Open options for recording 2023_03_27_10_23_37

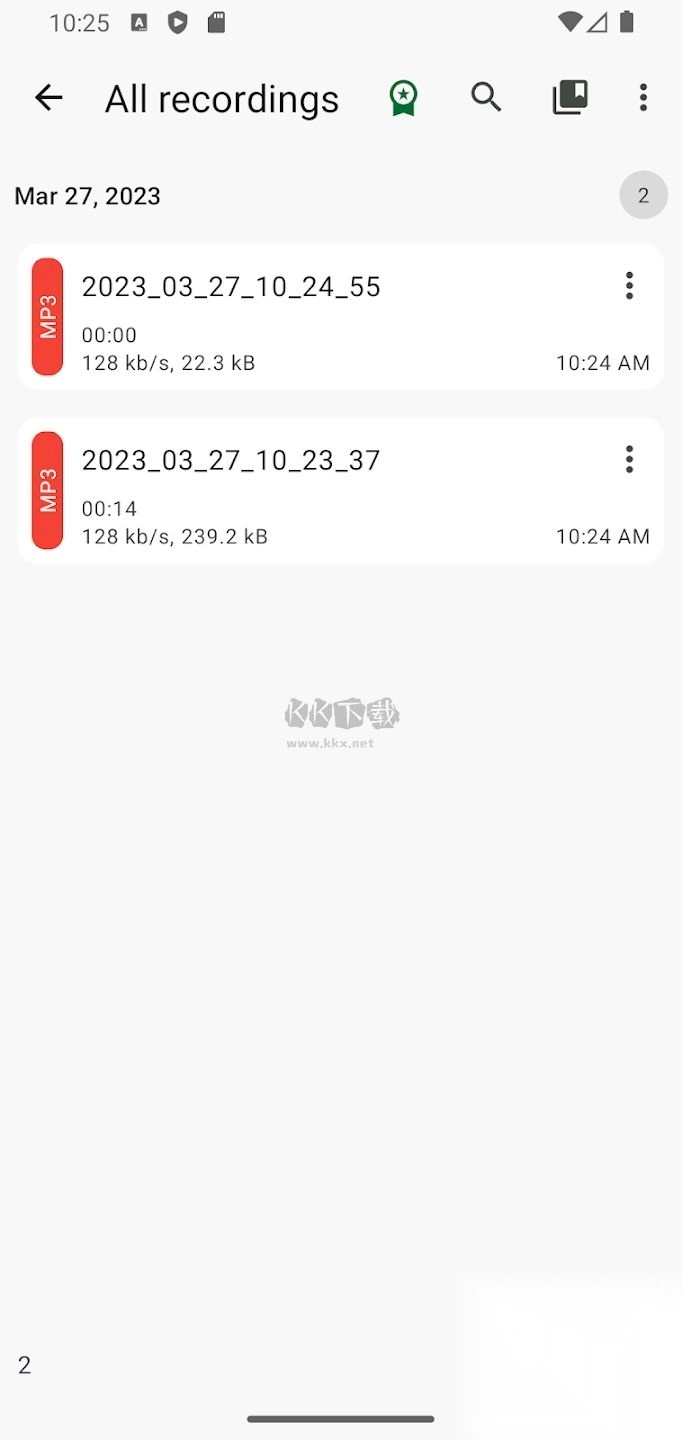(629, 459)
